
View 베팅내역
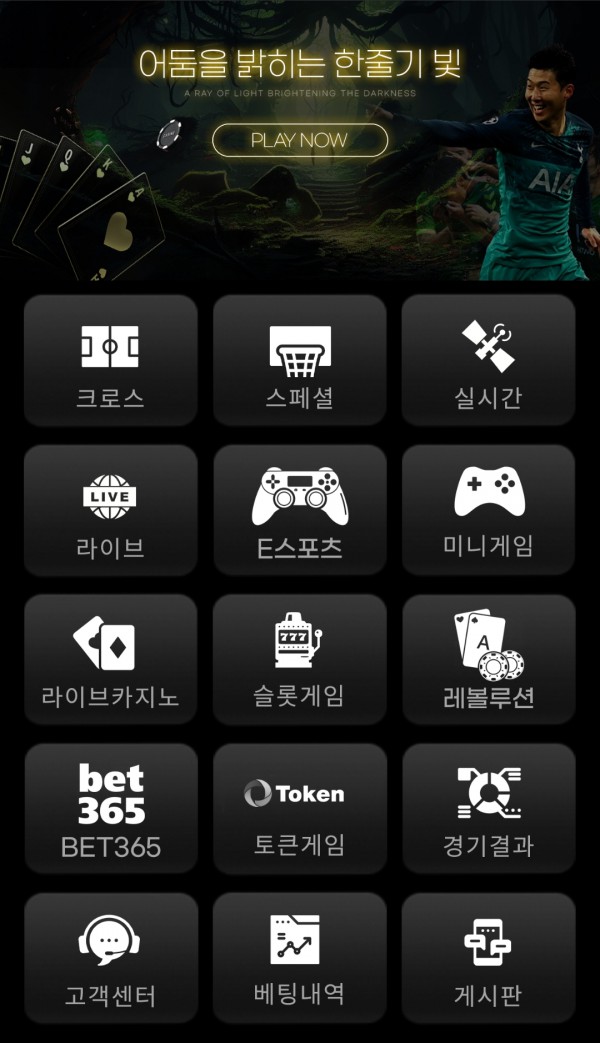point(299,957)
